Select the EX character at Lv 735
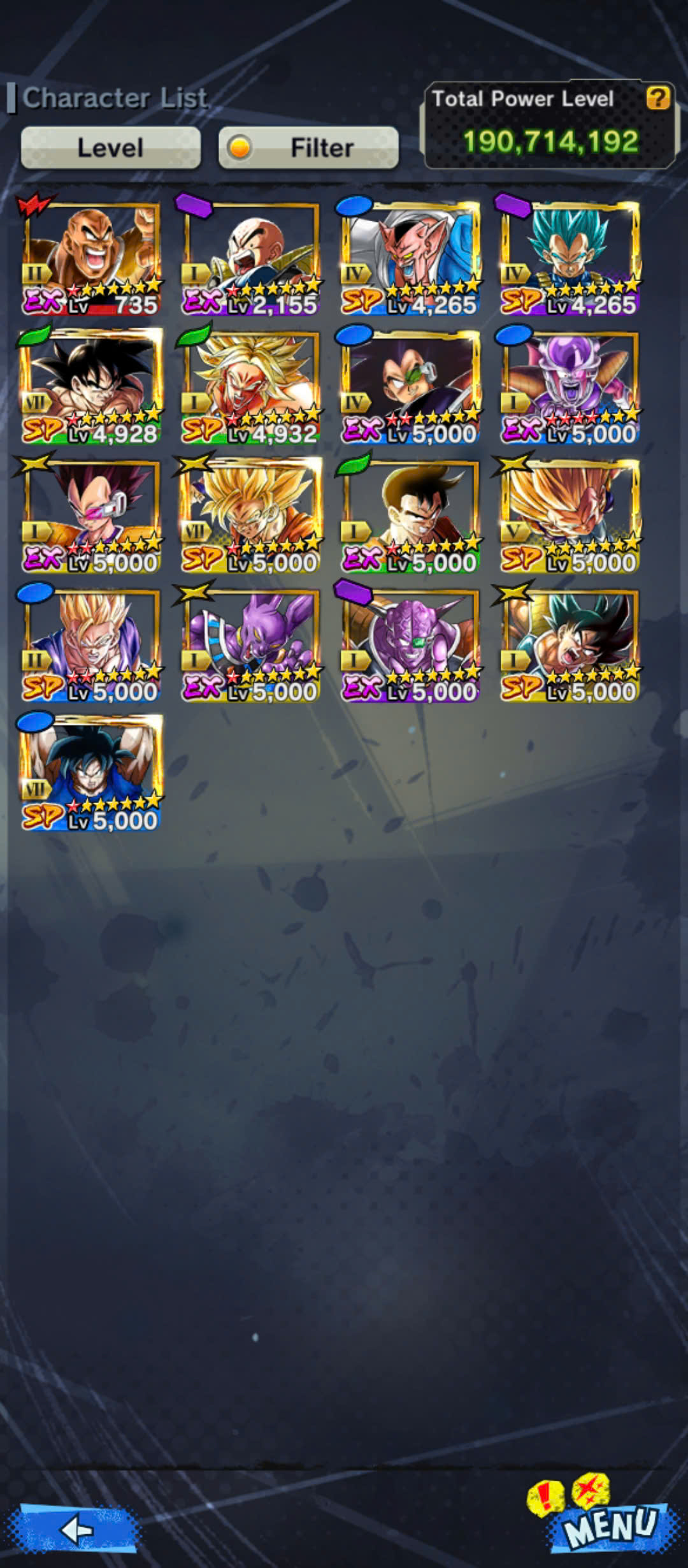 tap(90, 258)
